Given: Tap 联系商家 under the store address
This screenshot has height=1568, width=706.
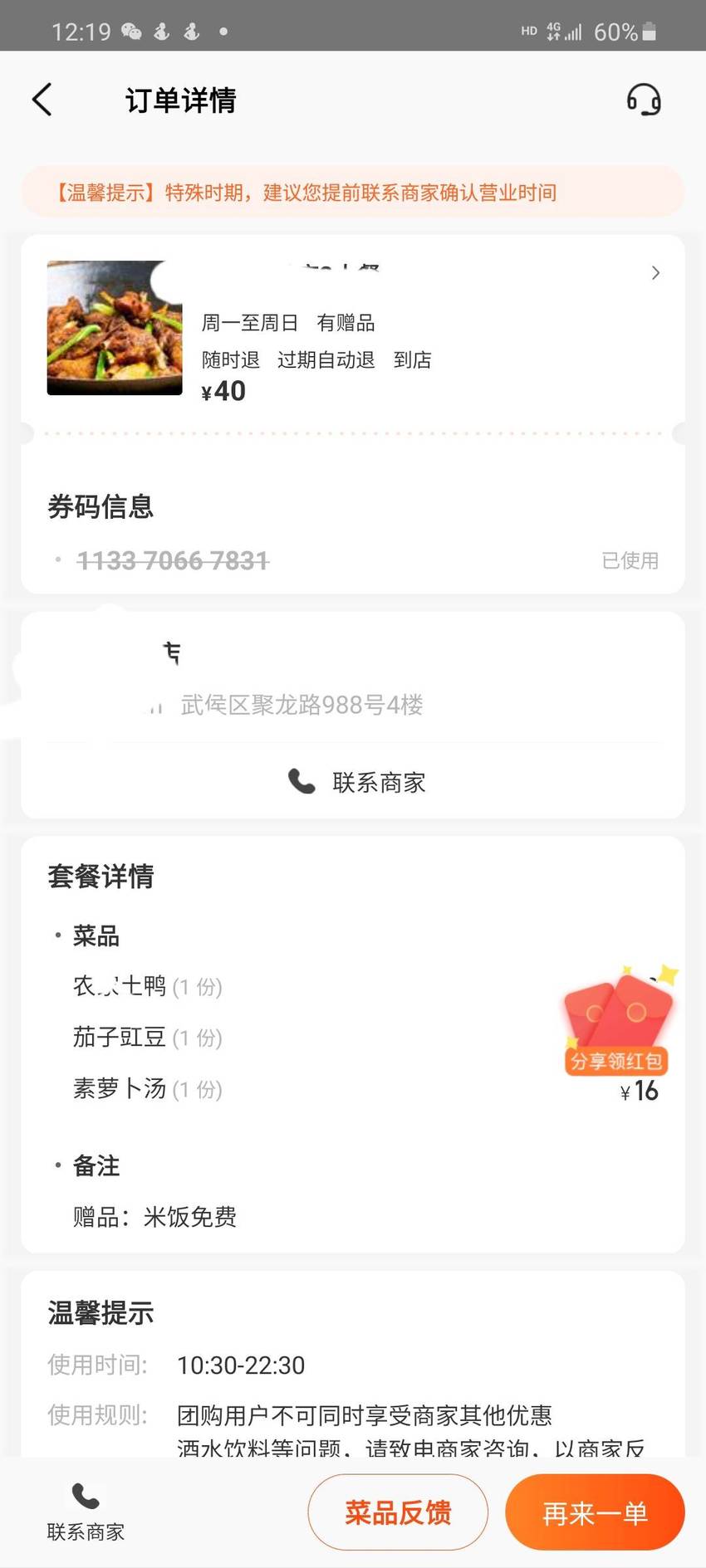Looking at the screenshot, I should tap(356, 782).
